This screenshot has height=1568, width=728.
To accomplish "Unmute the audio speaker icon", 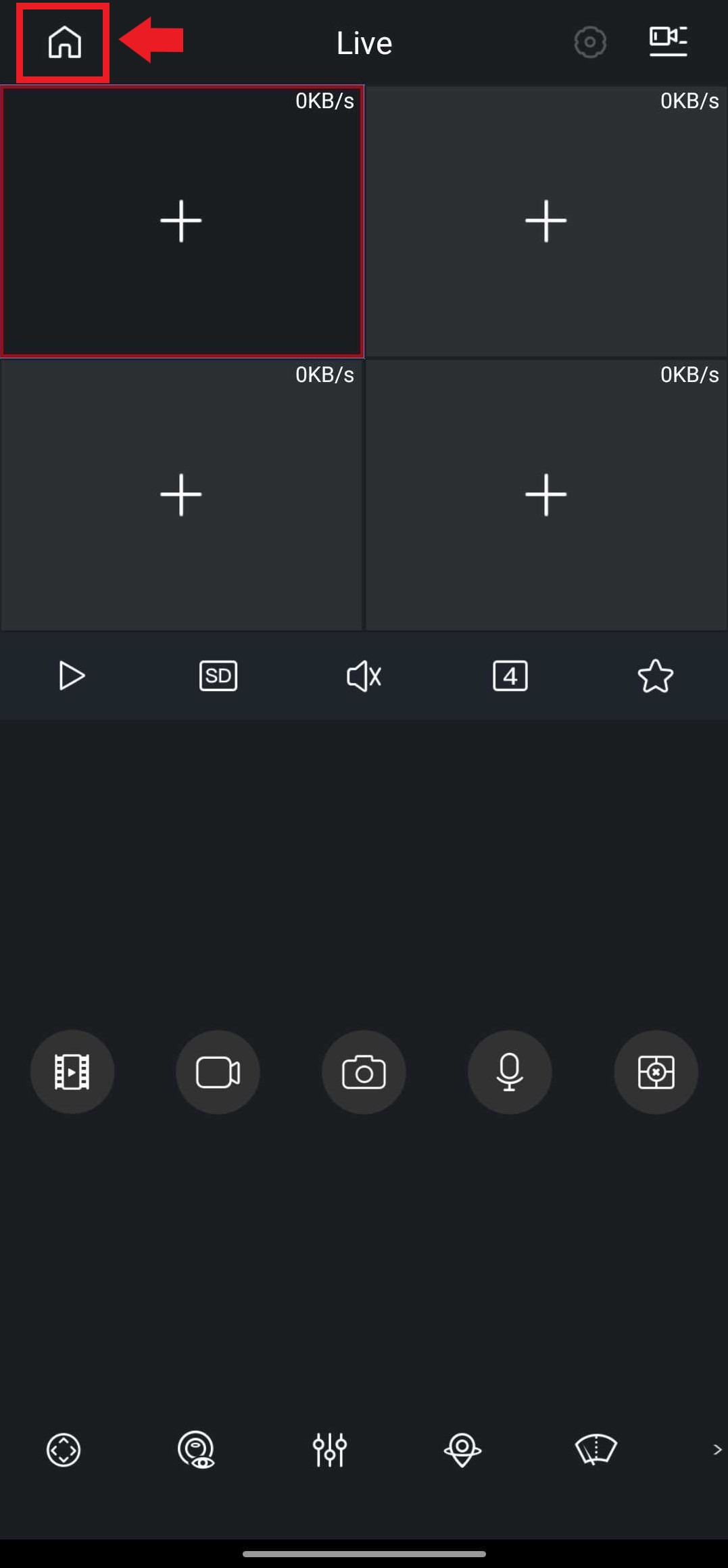I will click(x=364, y=675).
